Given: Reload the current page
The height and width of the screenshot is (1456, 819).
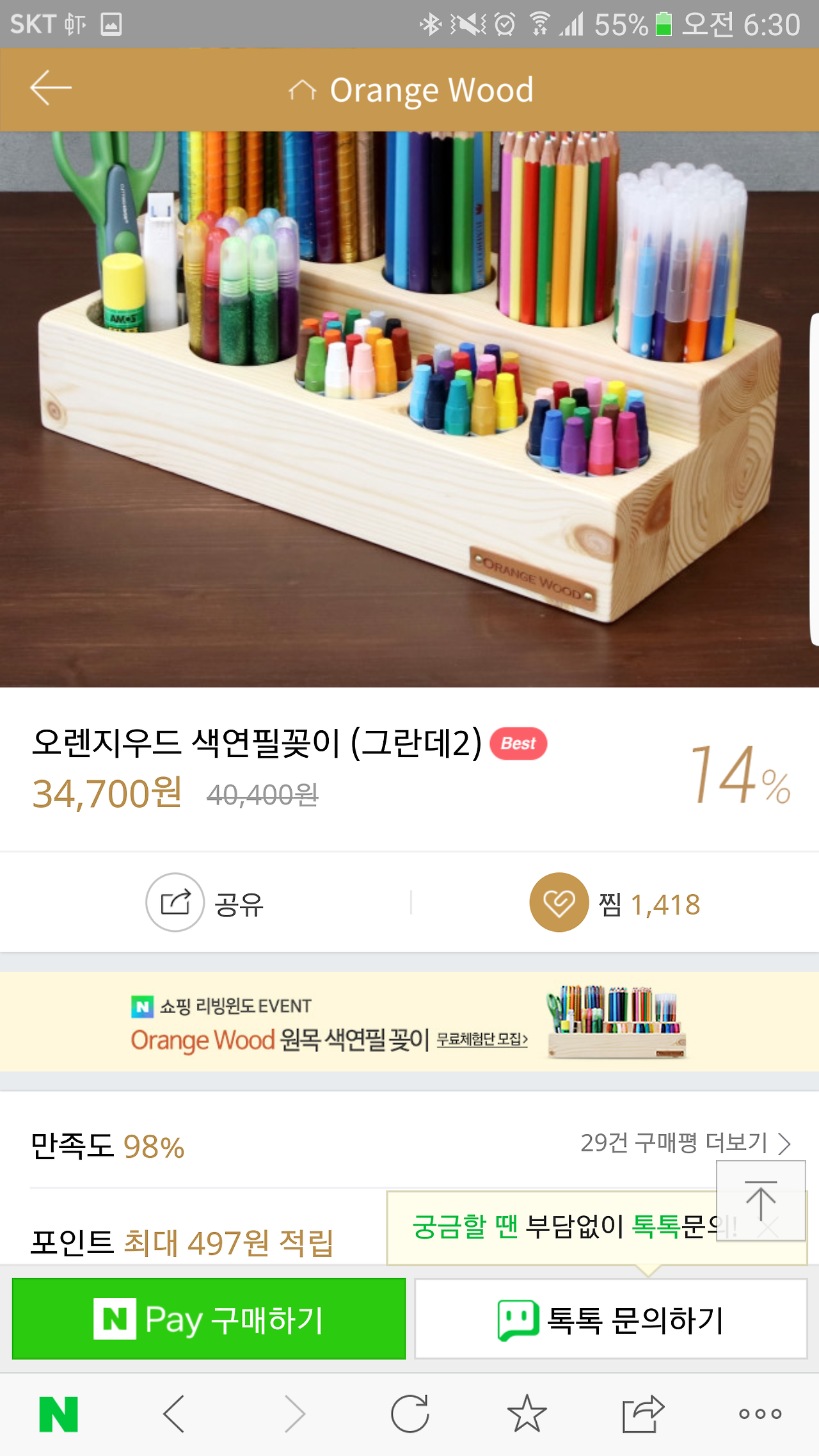Looking at the screenshot, I should click(x=410, y=1414).
